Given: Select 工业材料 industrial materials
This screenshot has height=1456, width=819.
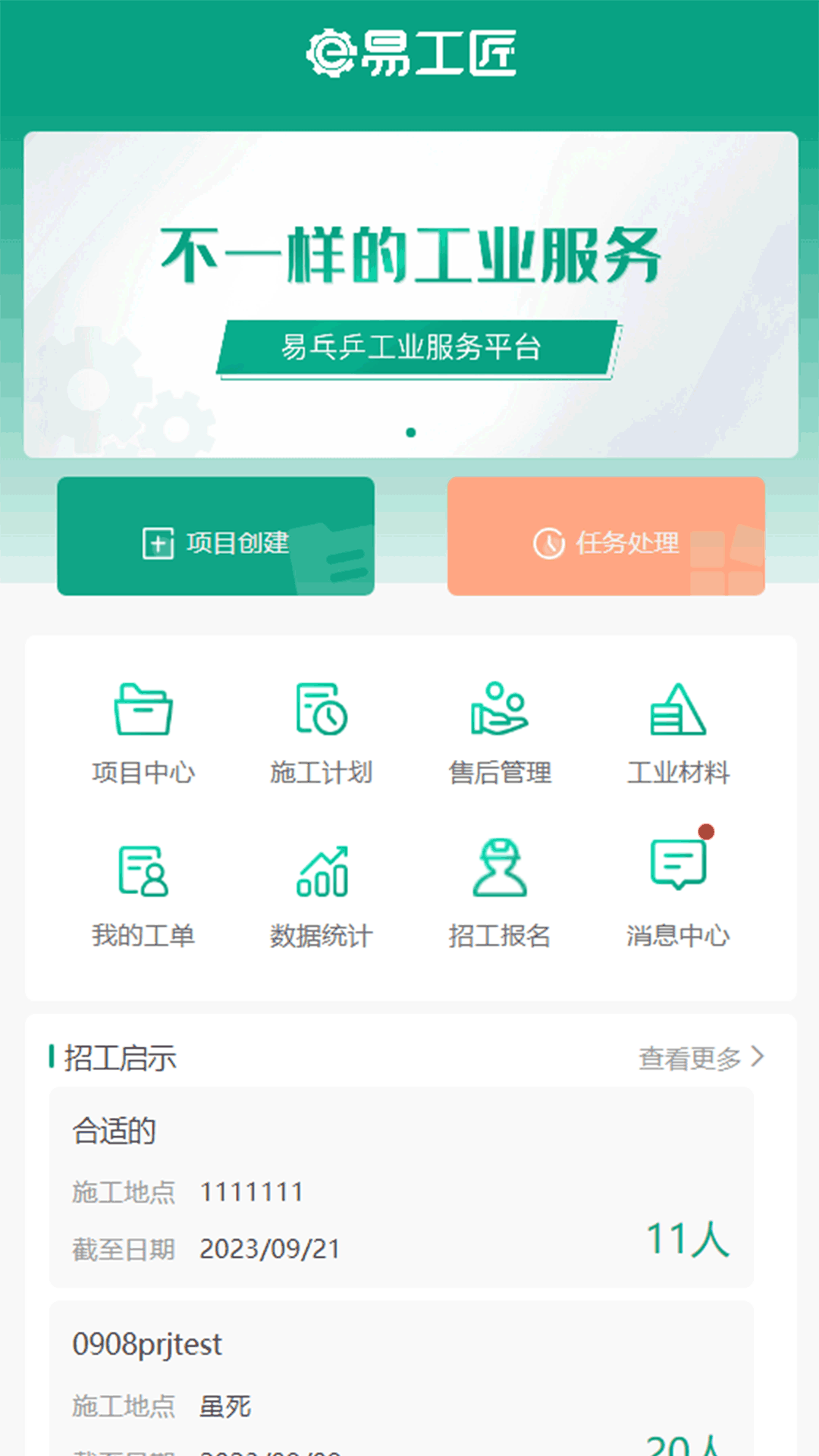Looking at the screenshot, I should [x=678, y=733].
